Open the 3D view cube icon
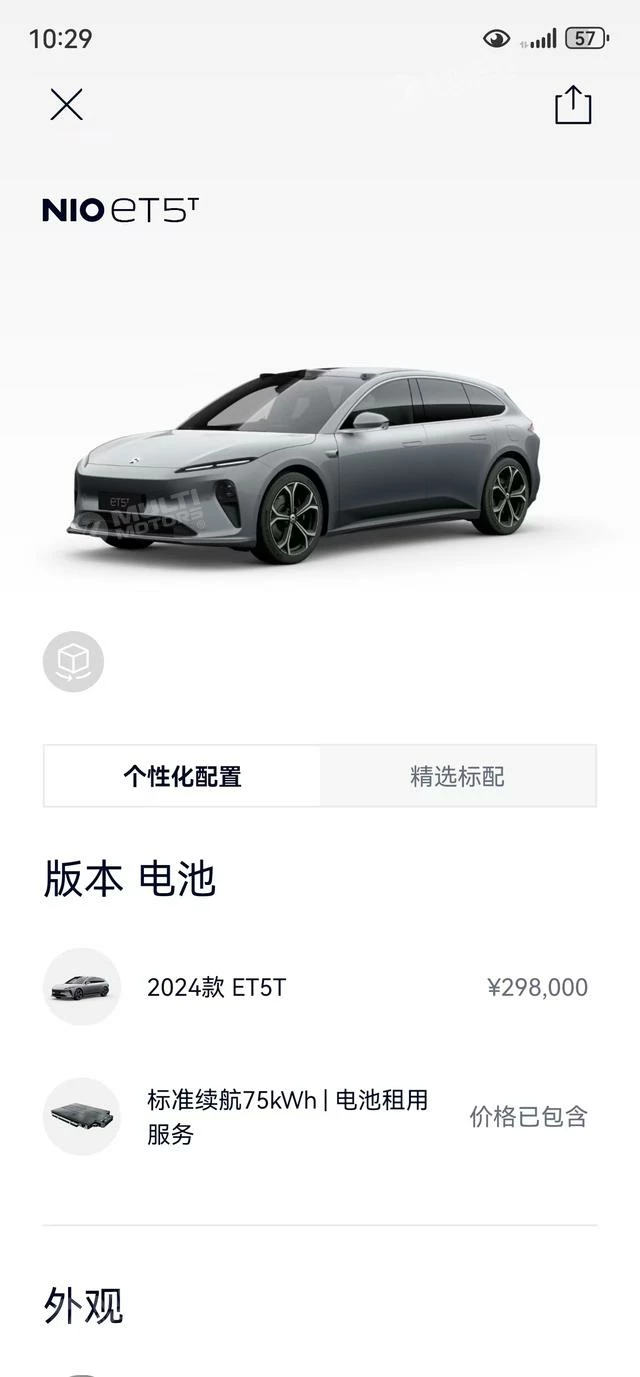 click(x=73, y=661)
